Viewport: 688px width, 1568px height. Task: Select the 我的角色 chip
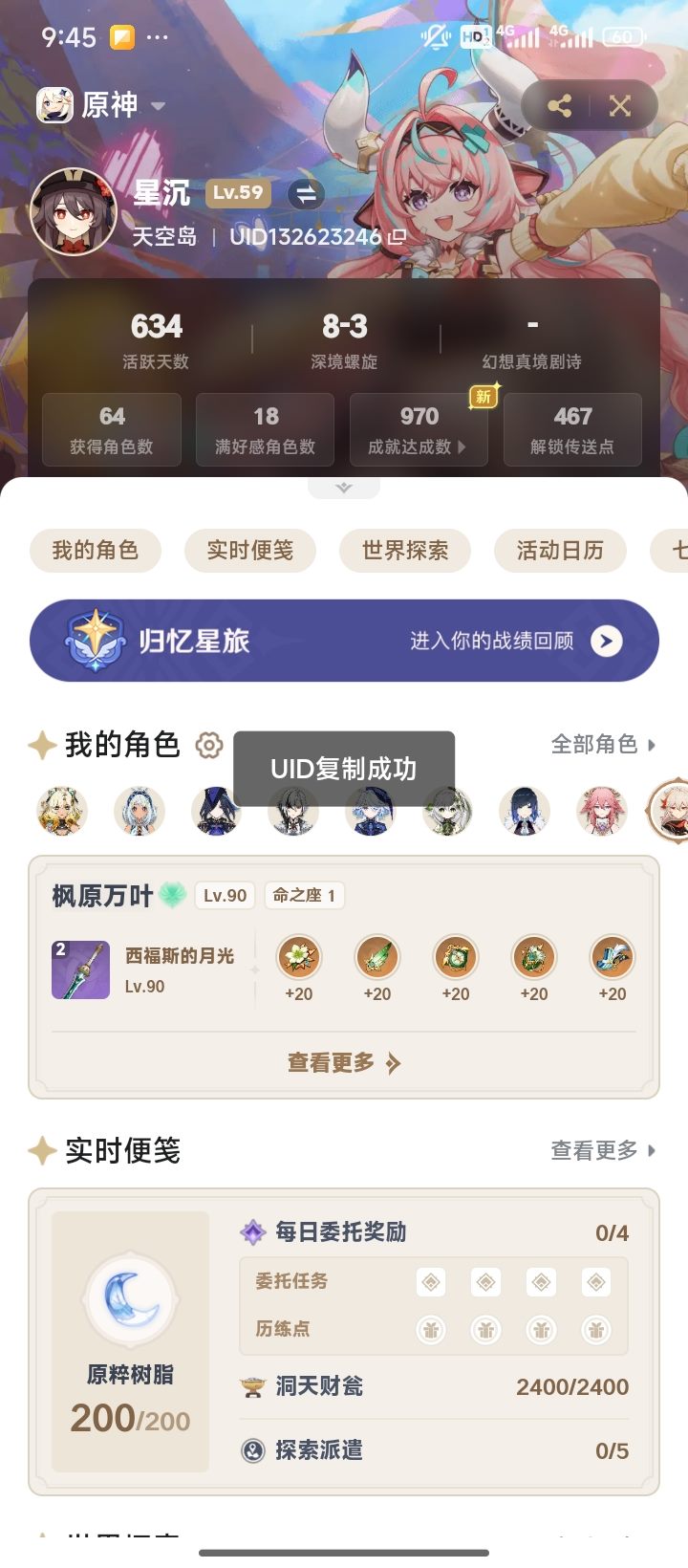[x=95, y=551]
